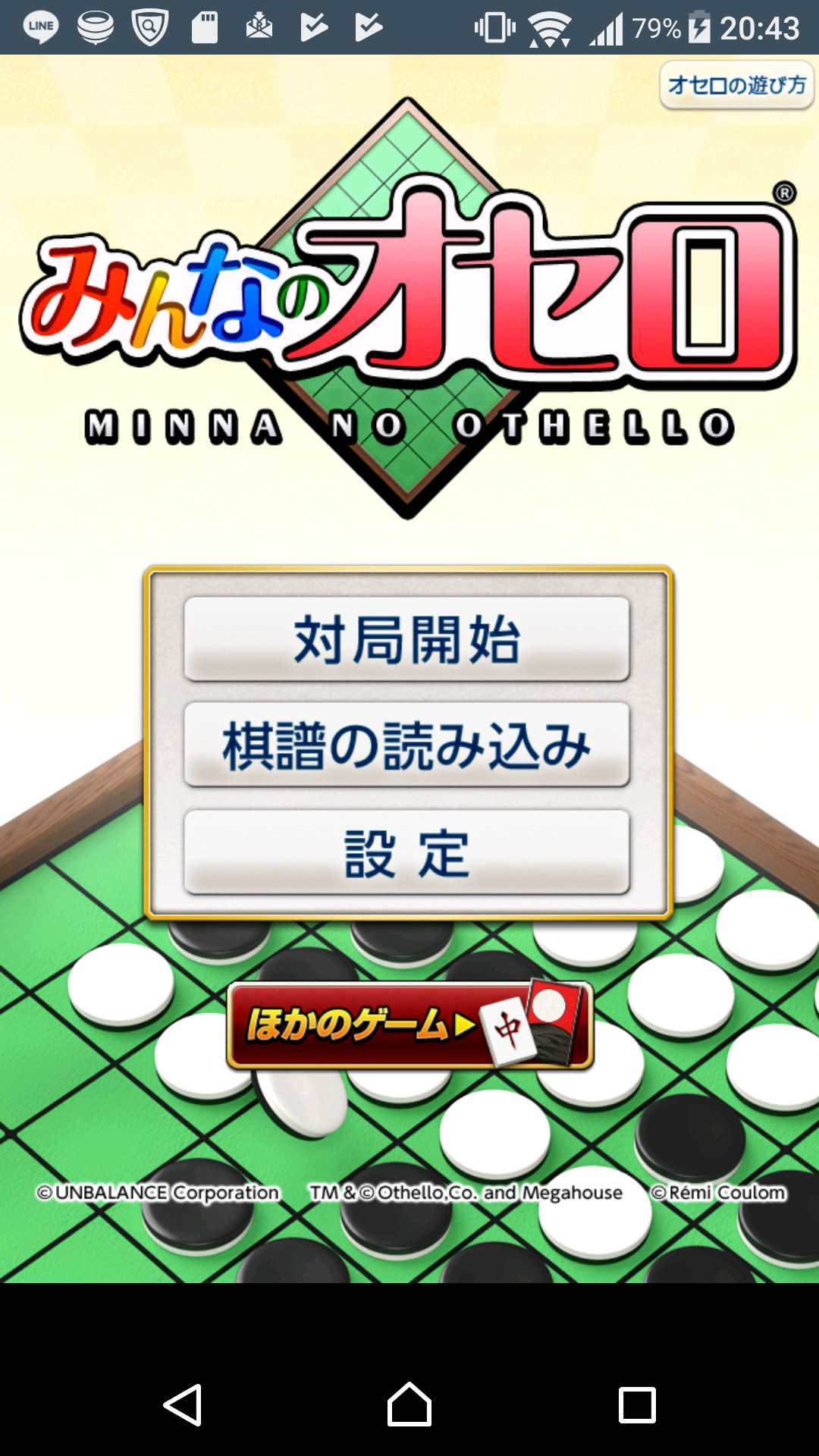Open the 設定 settings menu
The height and width of the screenshot is (1456, 819).
point(407,852)
